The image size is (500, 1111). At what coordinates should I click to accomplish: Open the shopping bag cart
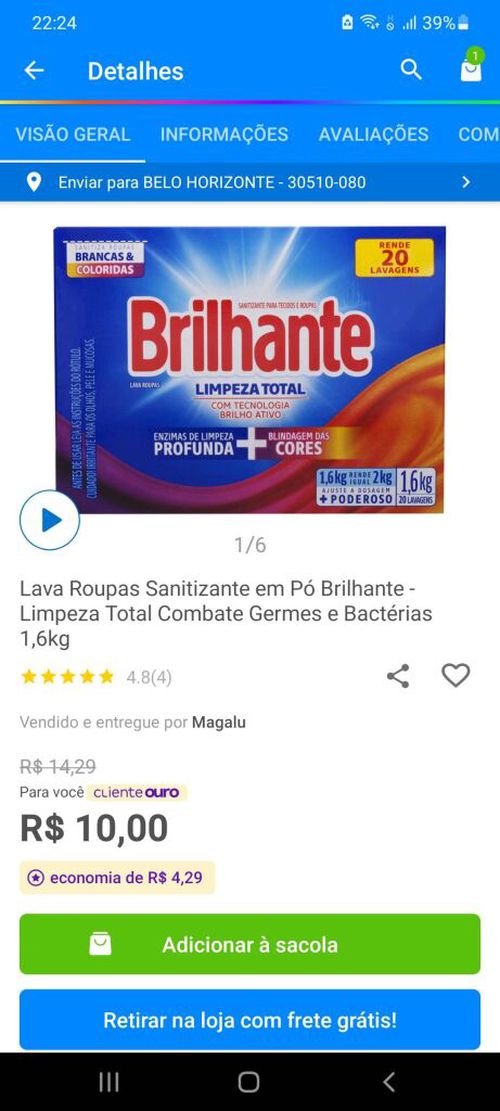click(471, 69)
